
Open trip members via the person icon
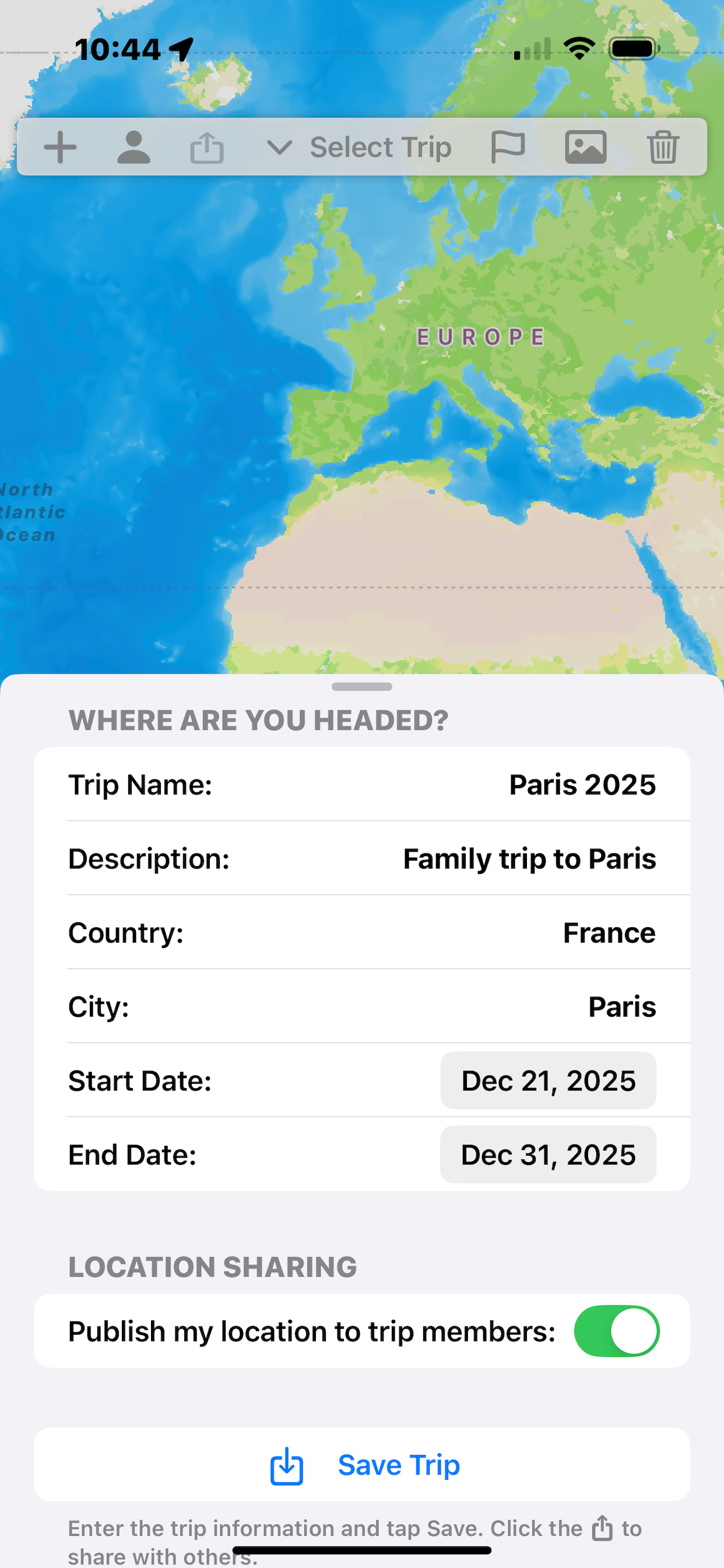(x=133, y=146)
